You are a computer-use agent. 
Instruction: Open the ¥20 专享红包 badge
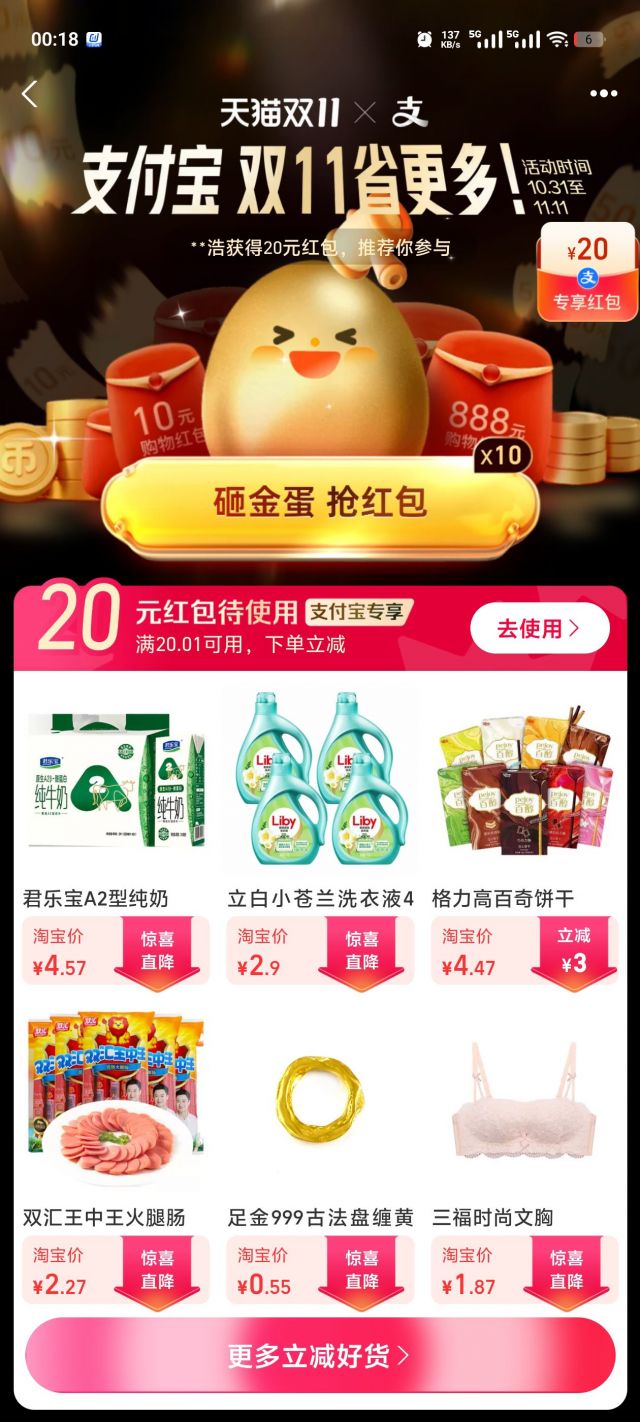coord(587,272)
